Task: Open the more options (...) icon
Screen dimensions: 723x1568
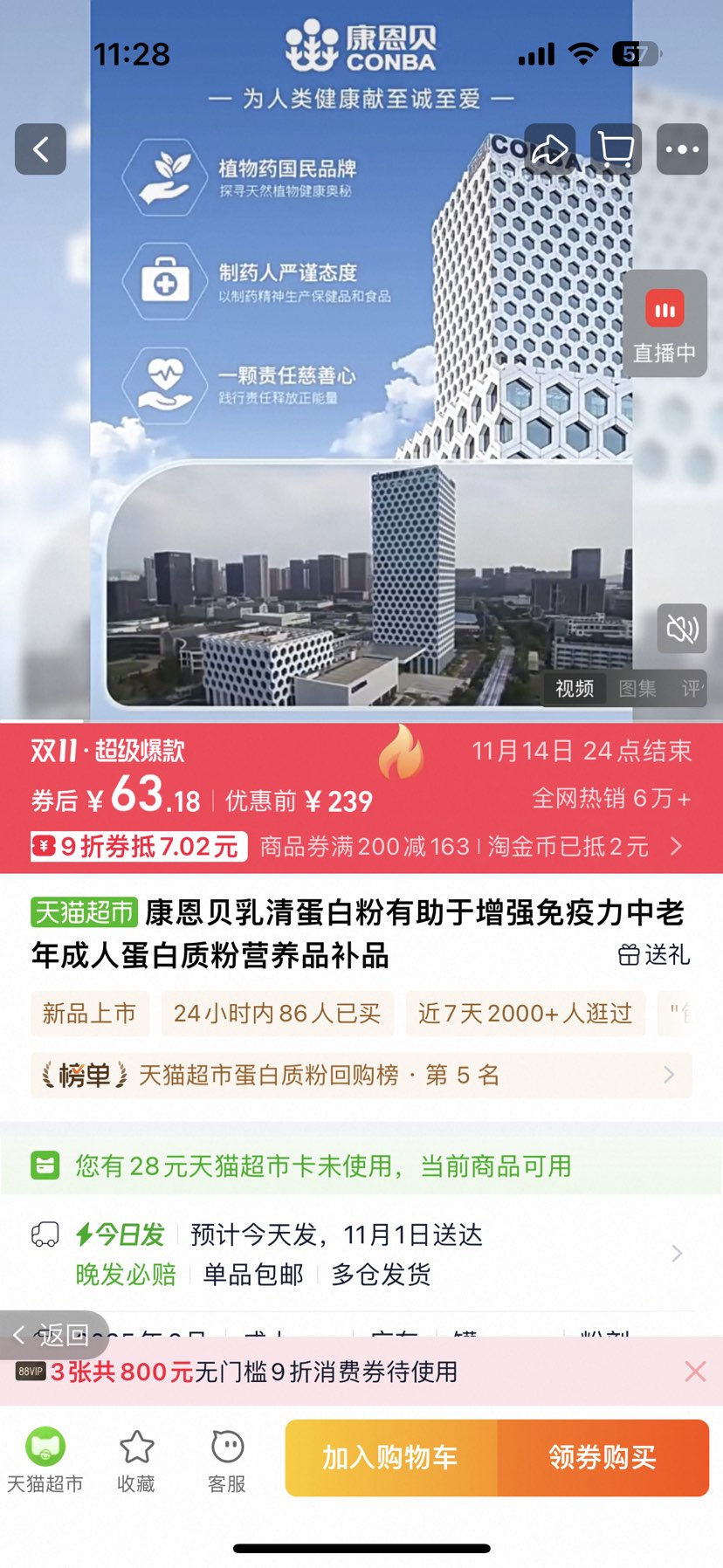Action: pyautogui.click(x=682, y=149)
